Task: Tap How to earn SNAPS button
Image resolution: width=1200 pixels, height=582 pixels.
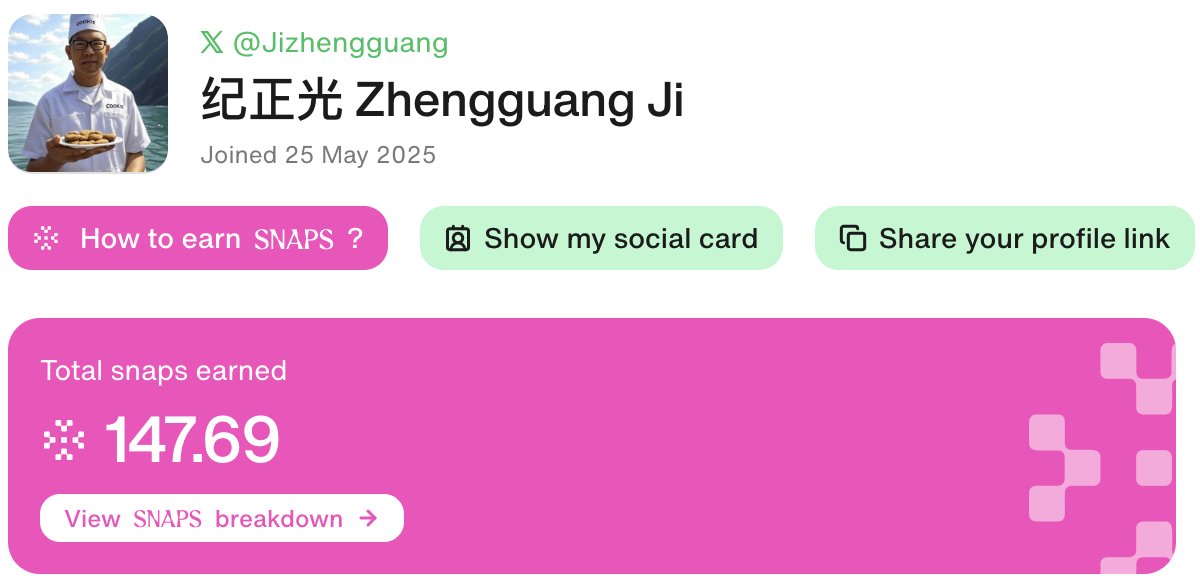Action: click(198, 239)
